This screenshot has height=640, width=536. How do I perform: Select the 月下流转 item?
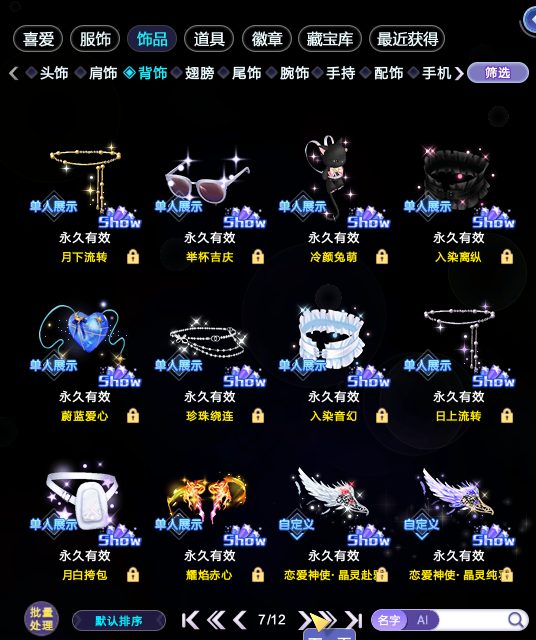pyautogui.click(x=85, y=202)
